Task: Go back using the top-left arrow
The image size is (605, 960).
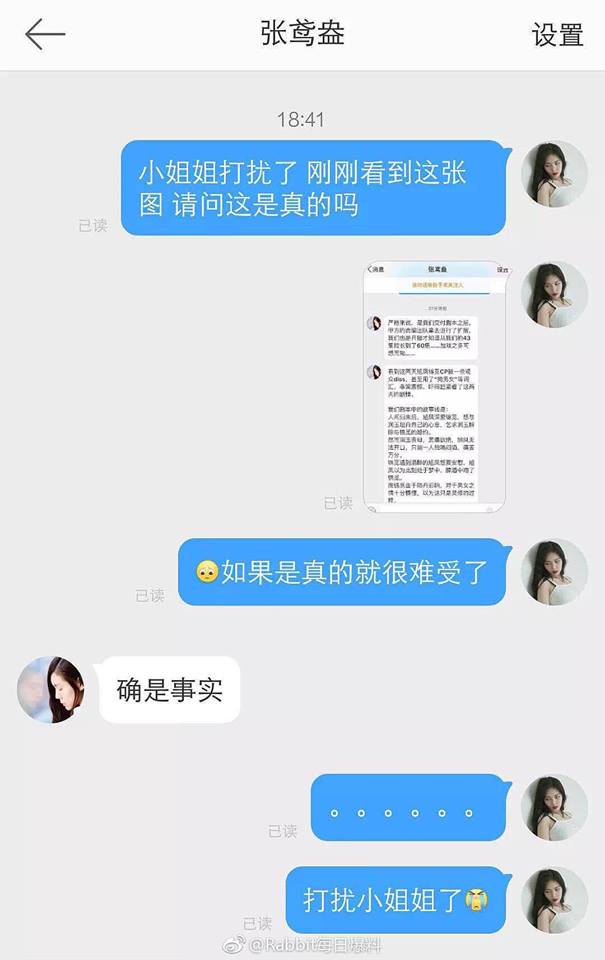Action: [x=45, y=34]
